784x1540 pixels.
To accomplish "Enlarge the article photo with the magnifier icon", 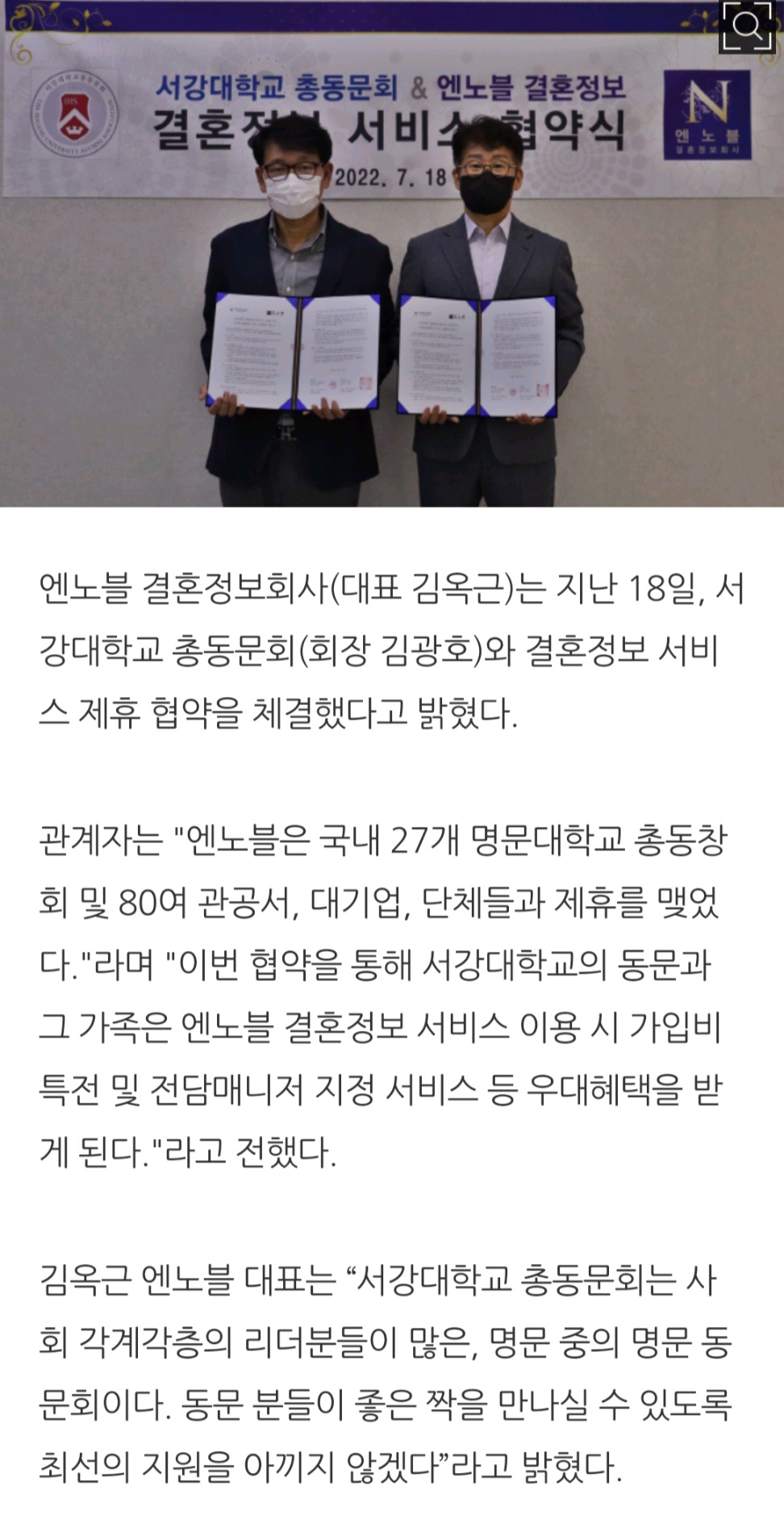I will [747, 27].
